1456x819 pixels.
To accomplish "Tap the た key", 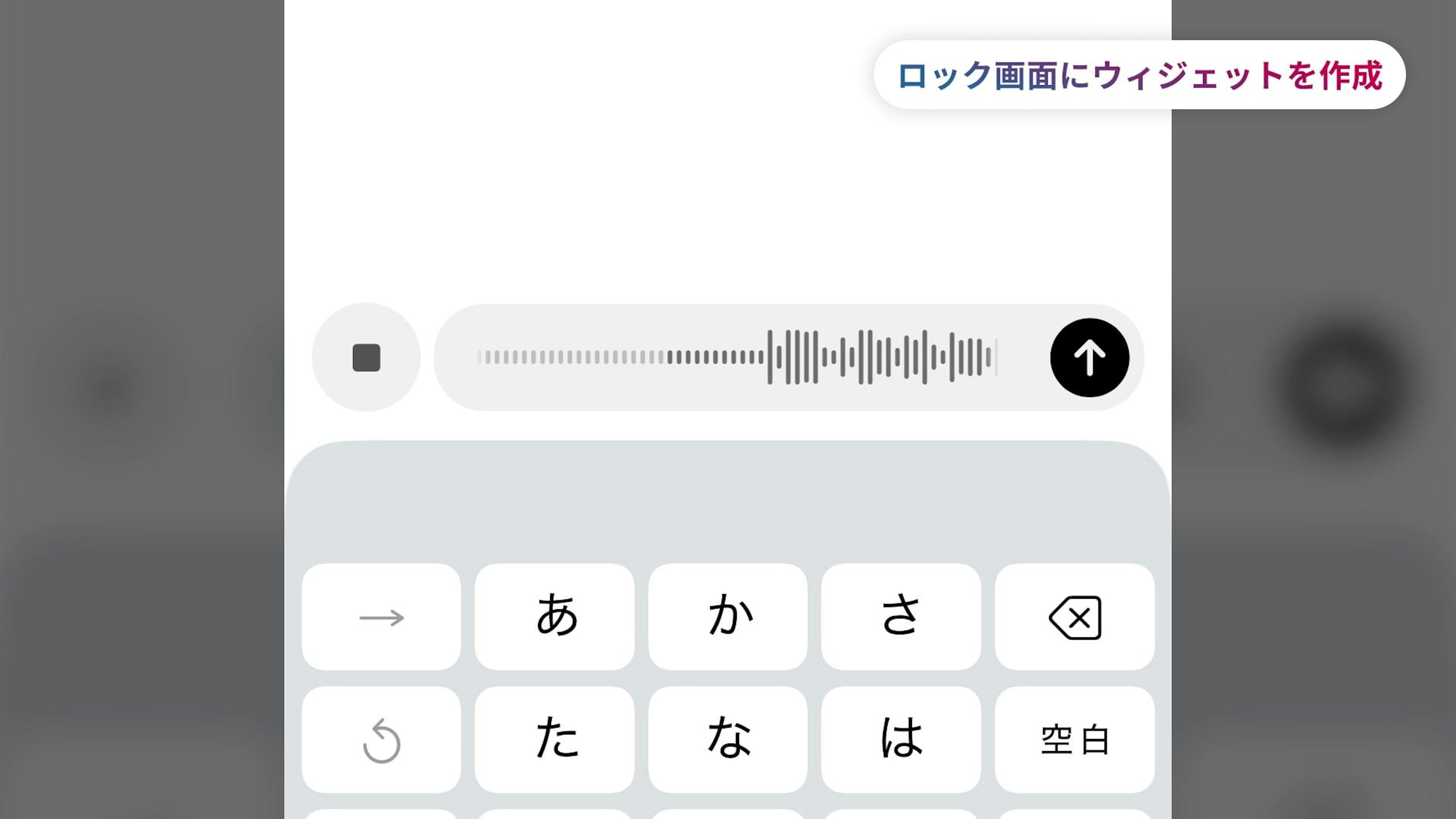I will tap(554, 739).
